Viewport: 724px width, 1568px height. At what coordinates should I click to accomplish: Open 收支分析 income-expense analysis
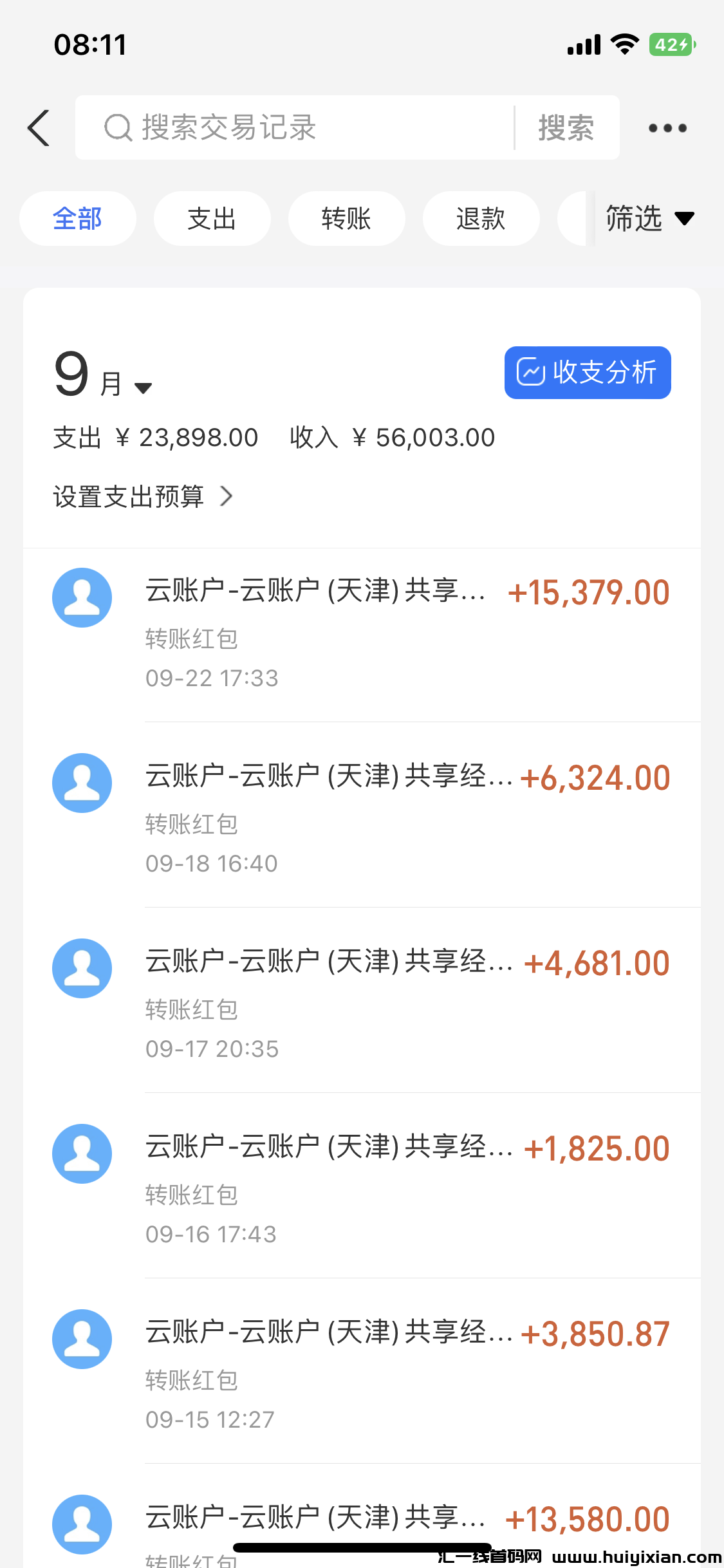pyautogui.click(x=586, y=372)
